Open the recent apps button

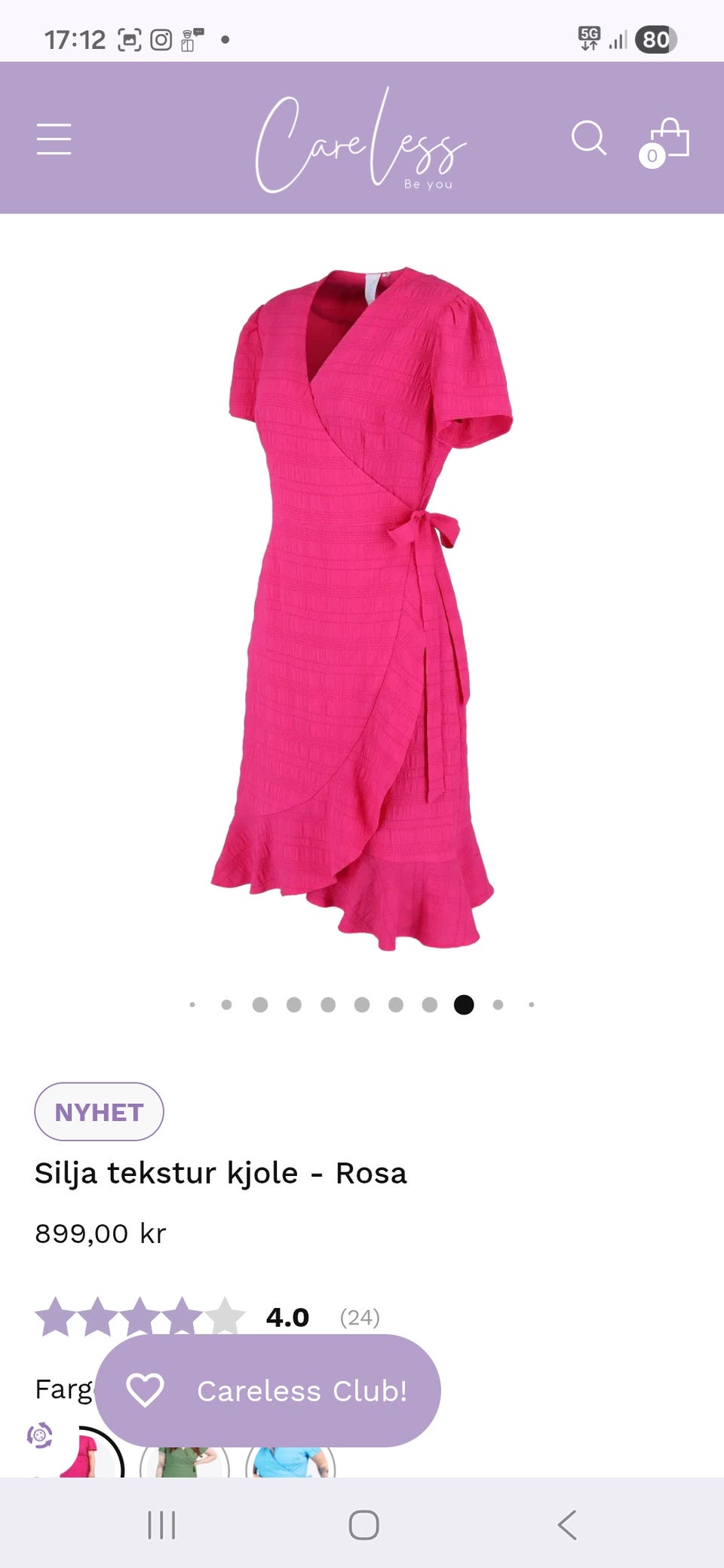pos(161,1525)
